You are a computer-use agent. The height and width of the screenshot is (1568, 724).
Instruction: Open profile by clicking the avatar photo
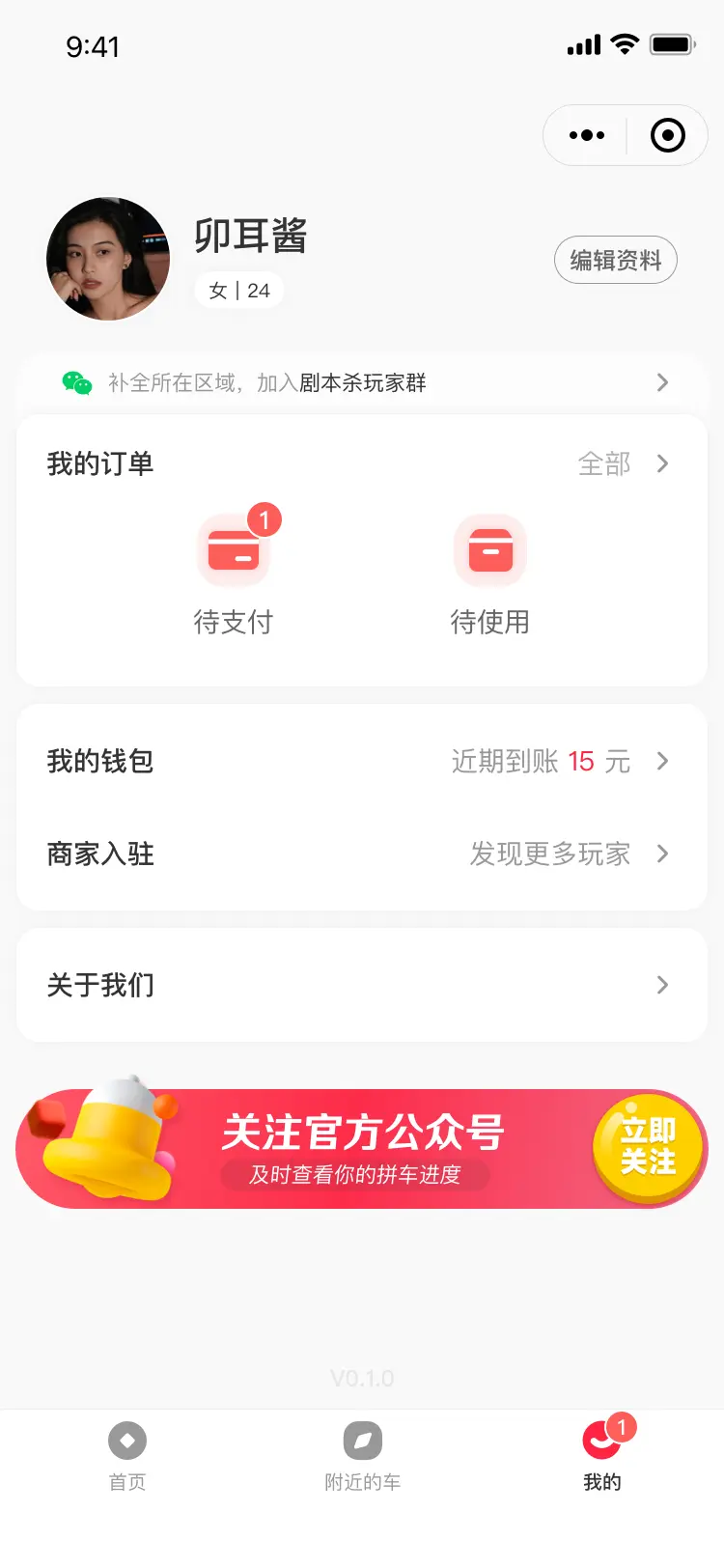(107, 259)
